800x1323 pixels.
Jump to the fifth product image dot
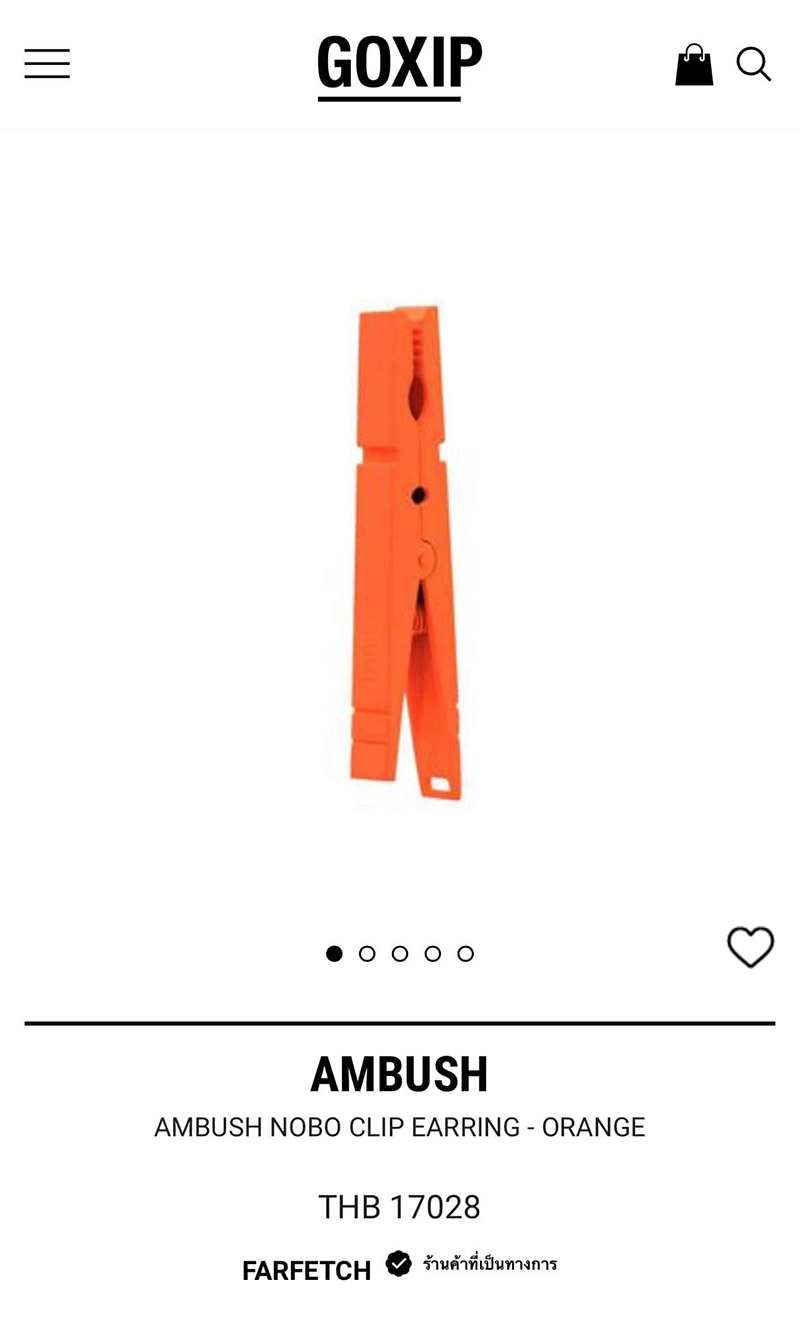pos(465,954)
